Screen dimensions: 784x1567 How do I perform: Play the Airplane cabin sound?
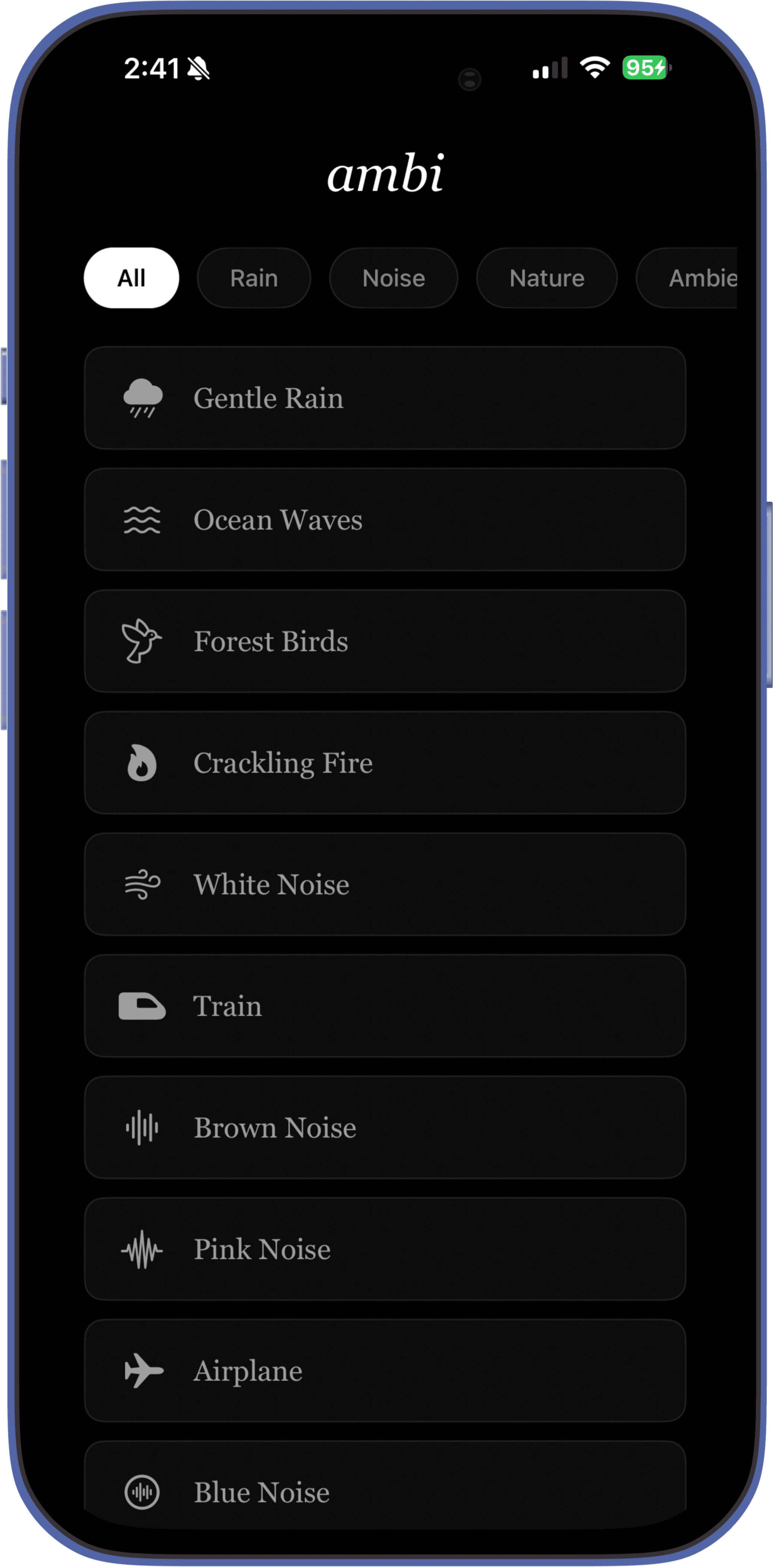(385, 1371)
